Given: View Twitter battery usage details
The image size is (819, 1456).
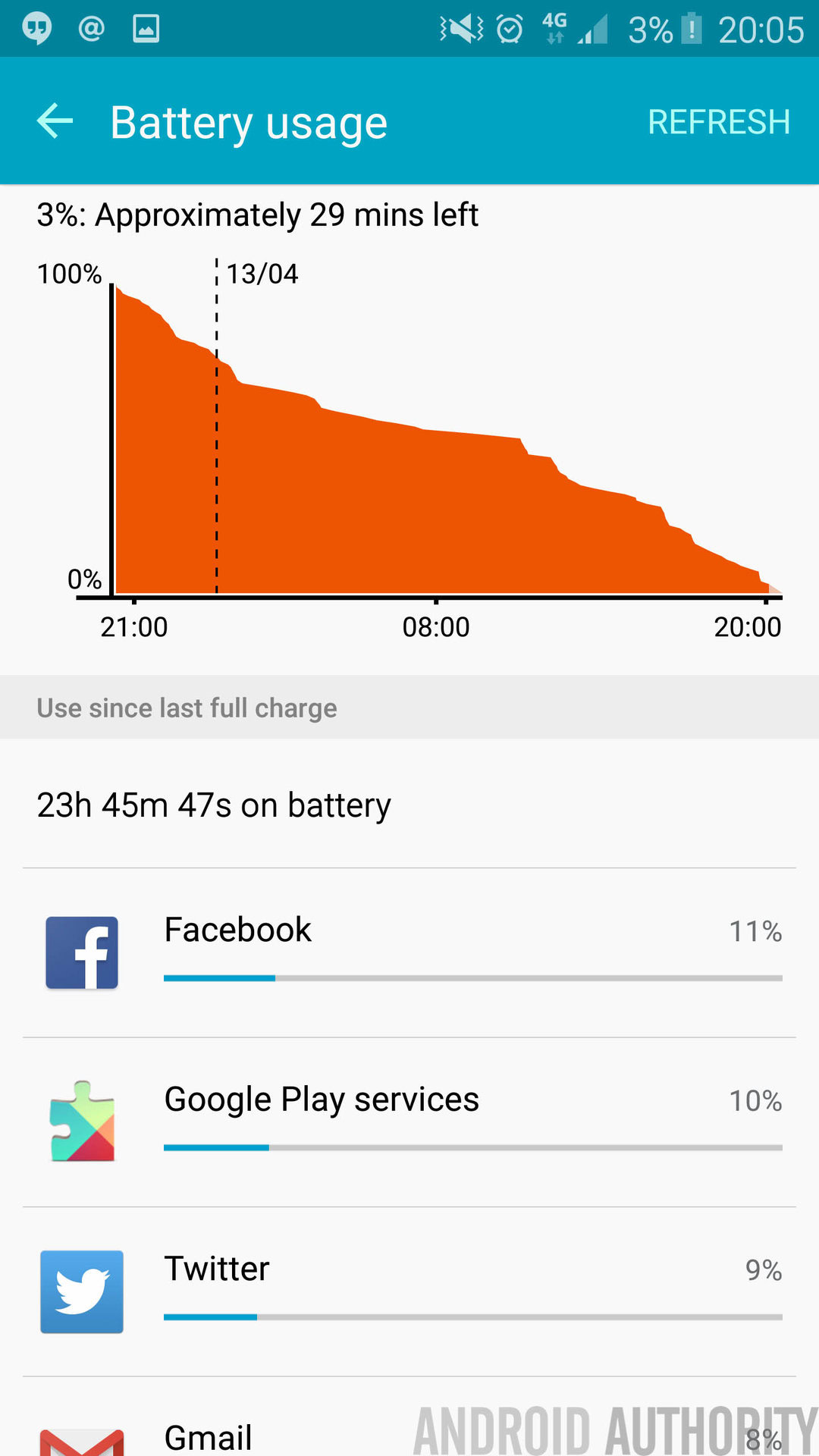Looking at the screenshot, I should tap(409, 1291).
